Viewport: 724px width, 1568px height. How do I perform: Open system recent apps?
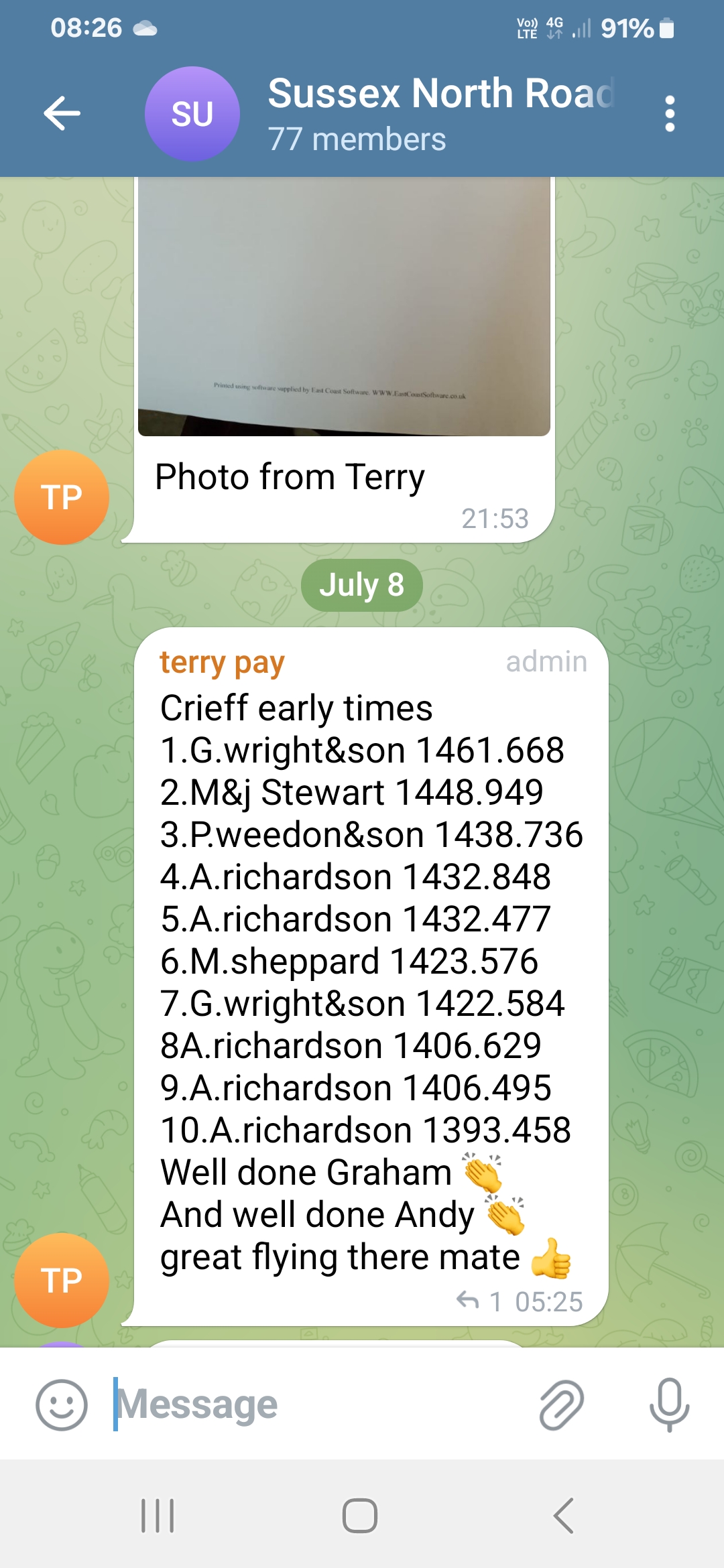click(158, 1516)
